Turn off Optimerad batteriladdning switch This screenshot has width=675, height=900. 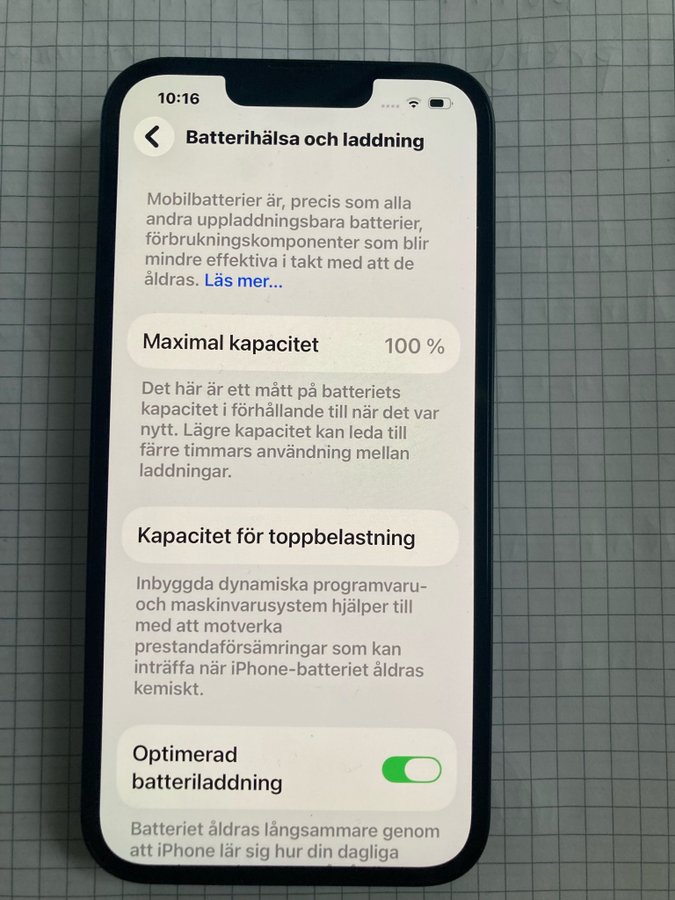(411, 769)
